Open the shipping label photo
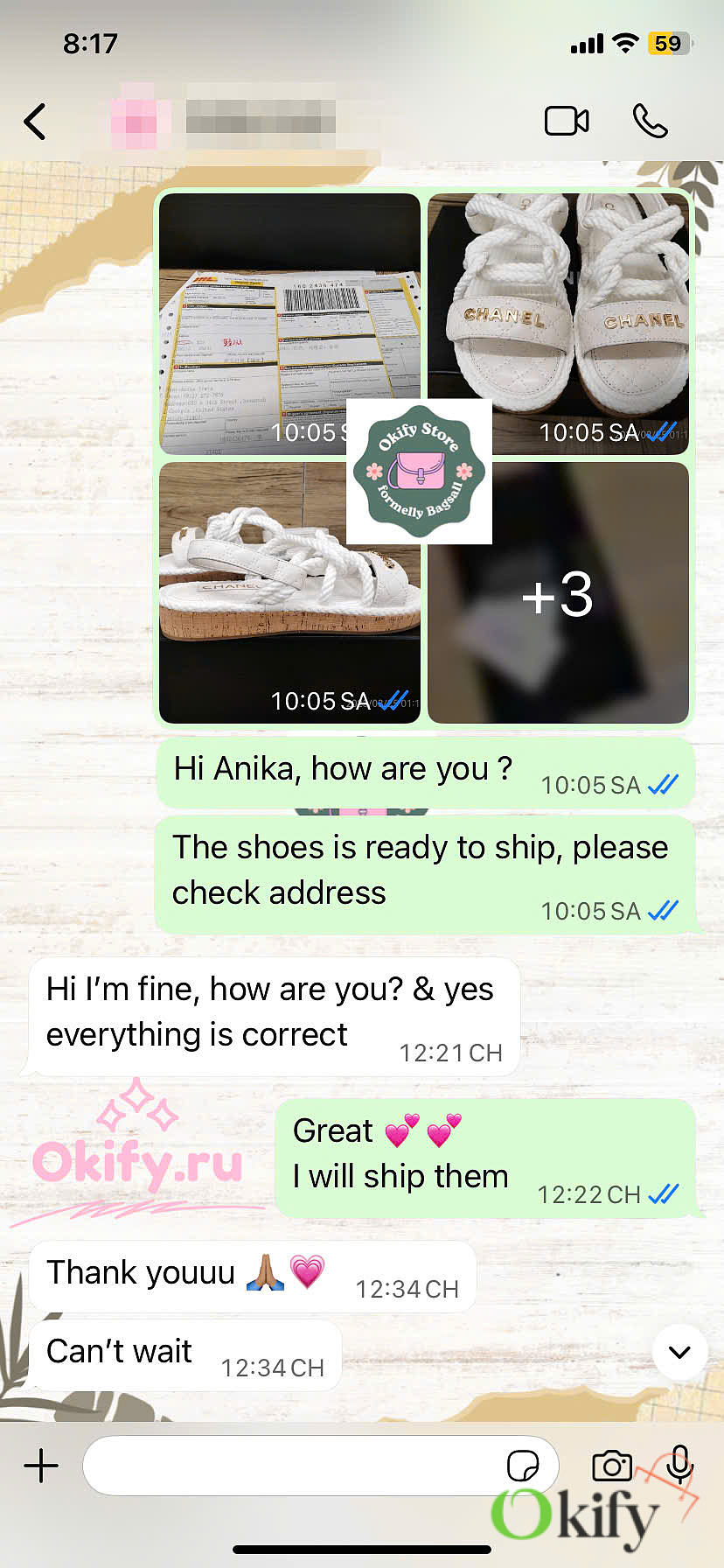Image resolution: width=724 pixels, height=1568 pixels. click(x=289, y=323)
